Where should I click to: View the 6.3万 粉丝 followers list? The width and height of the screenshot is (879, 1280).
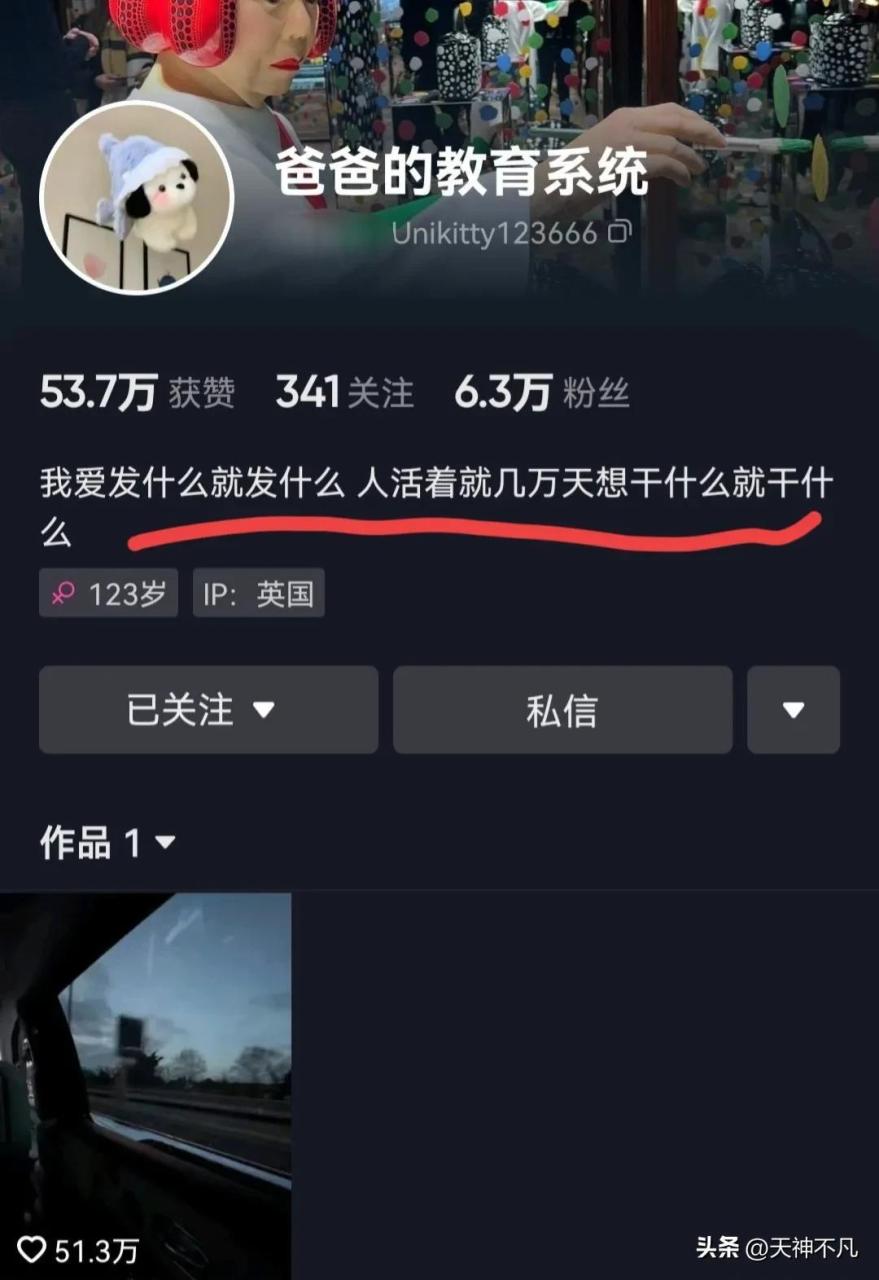[541, 393]
